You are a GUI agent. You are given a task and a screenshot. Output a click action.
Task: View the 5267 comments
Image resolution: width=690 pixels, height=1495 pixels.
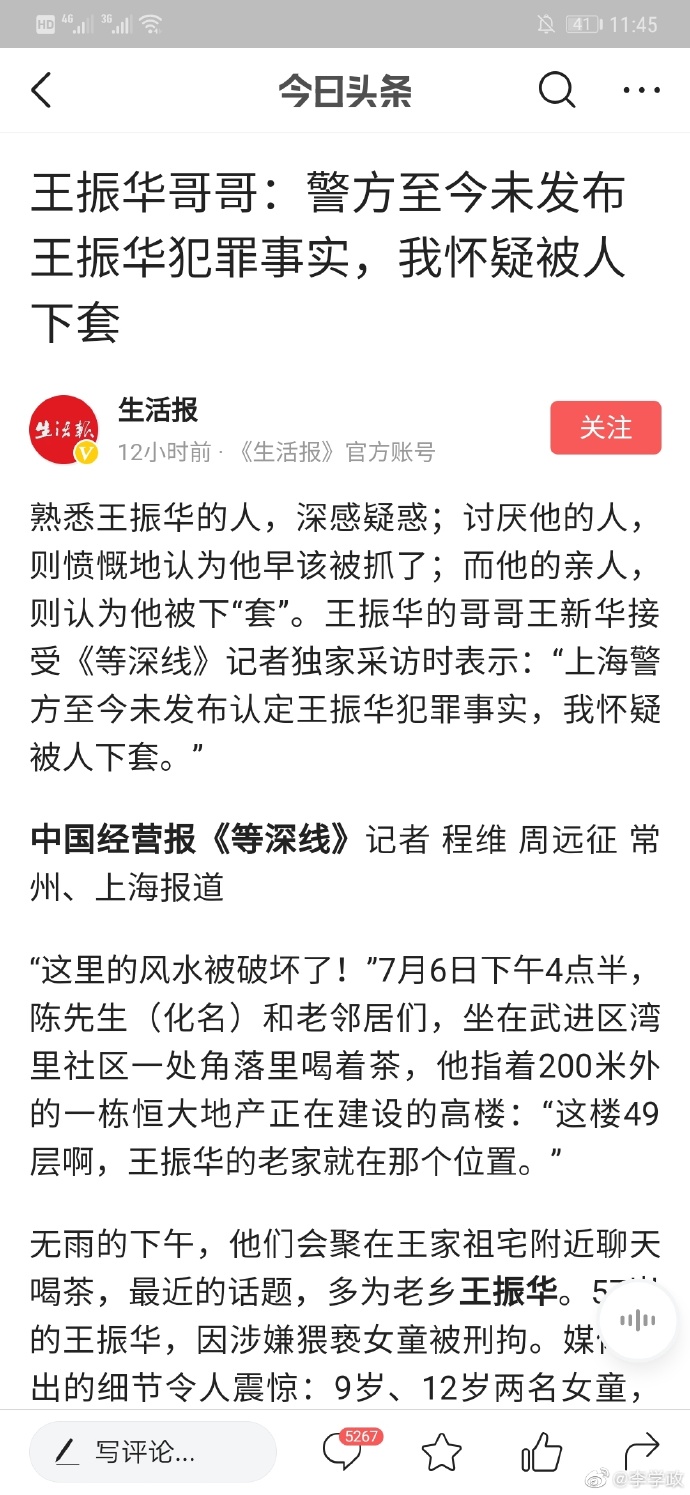[343, 1451]
